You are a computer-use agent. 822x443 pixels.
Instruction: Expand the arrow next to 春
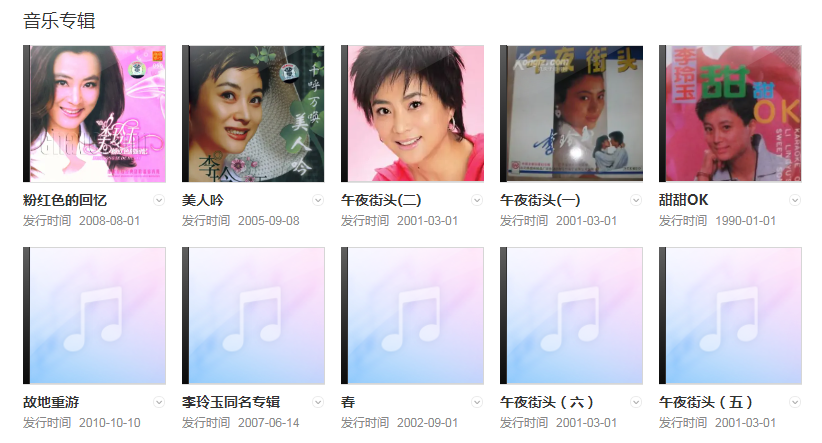pos(477,402)
